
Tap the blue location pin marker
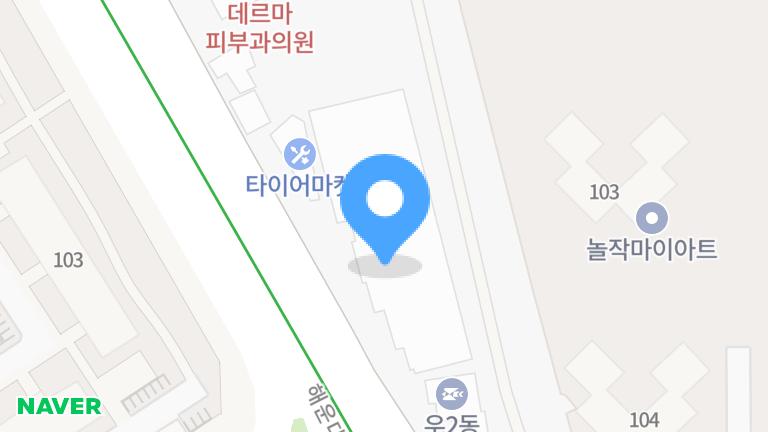pos(385,210)
